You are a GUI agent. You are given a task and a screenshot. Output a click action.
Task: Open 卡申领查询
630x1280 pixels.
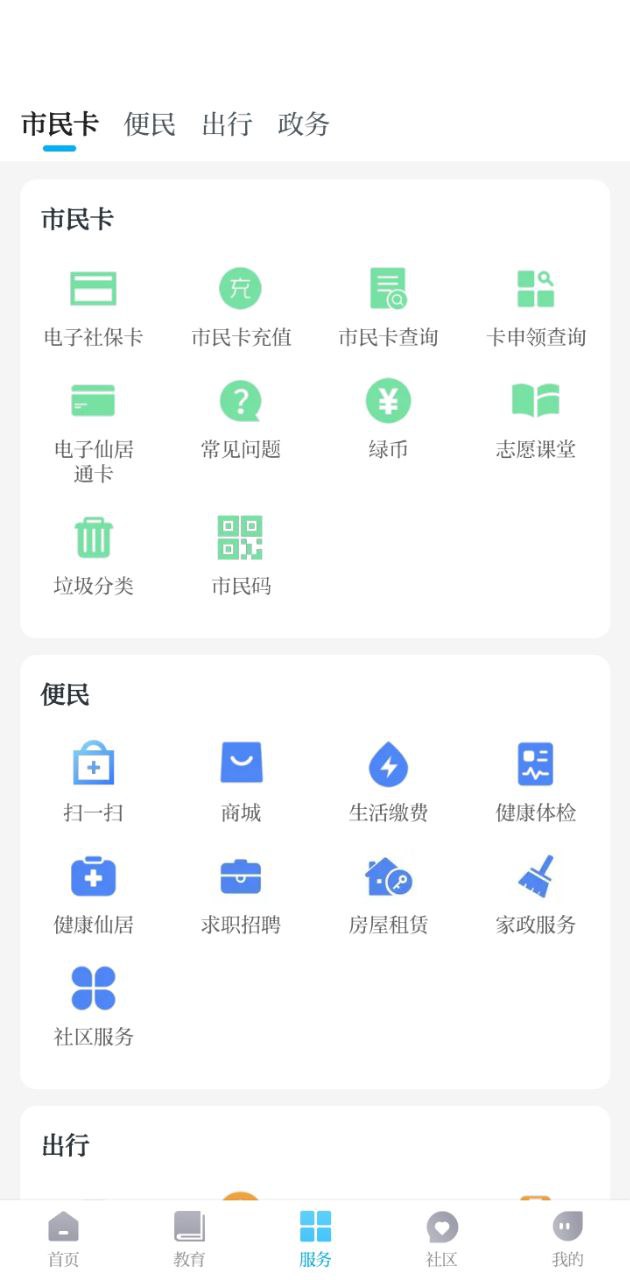(536, 308)
